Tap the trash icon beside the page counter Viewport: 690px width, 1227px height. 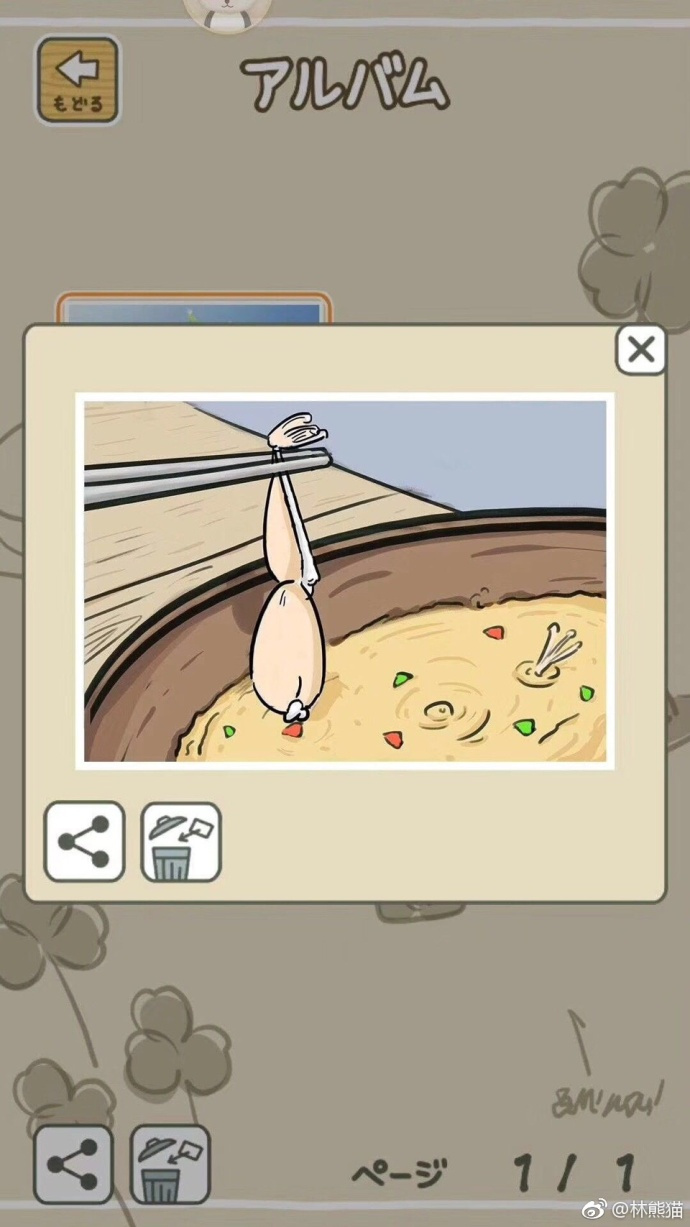pos(170,1164)
